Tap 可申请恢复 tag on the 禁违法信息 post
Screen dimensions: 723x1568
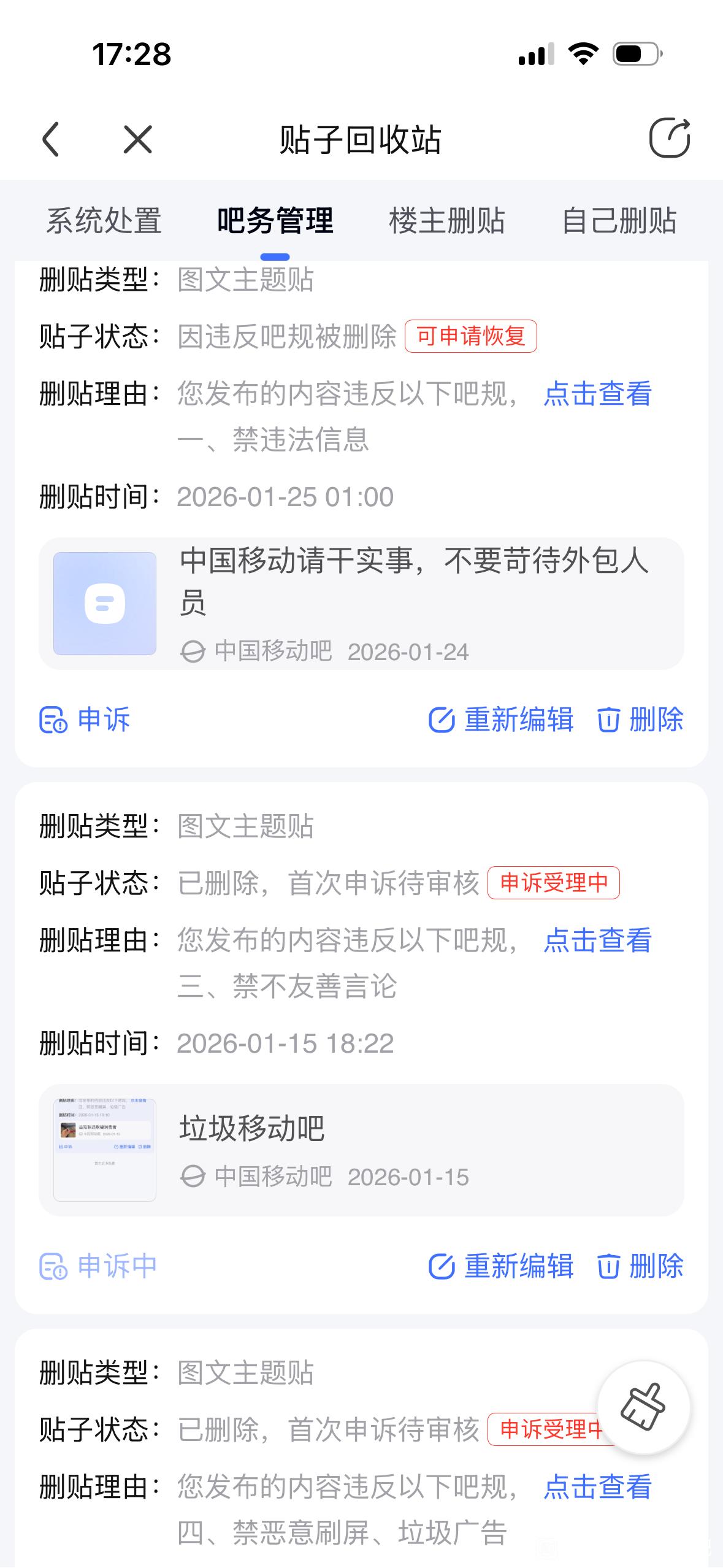pos(470,336)
